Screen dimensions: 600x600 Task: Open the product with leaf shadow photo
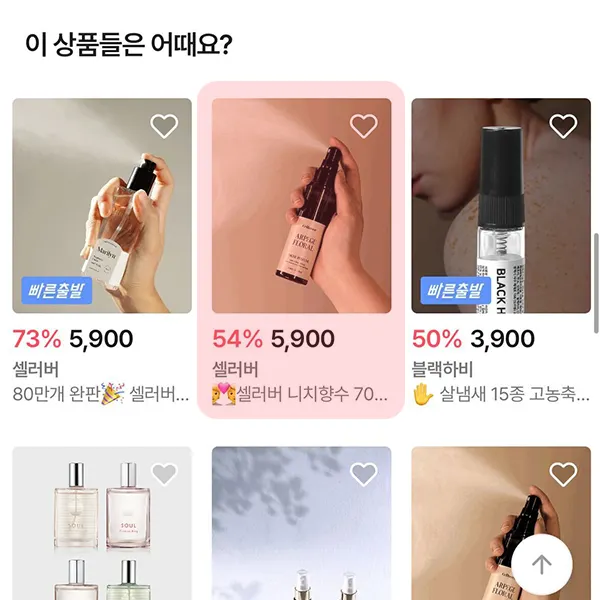[x=301, y=525]
